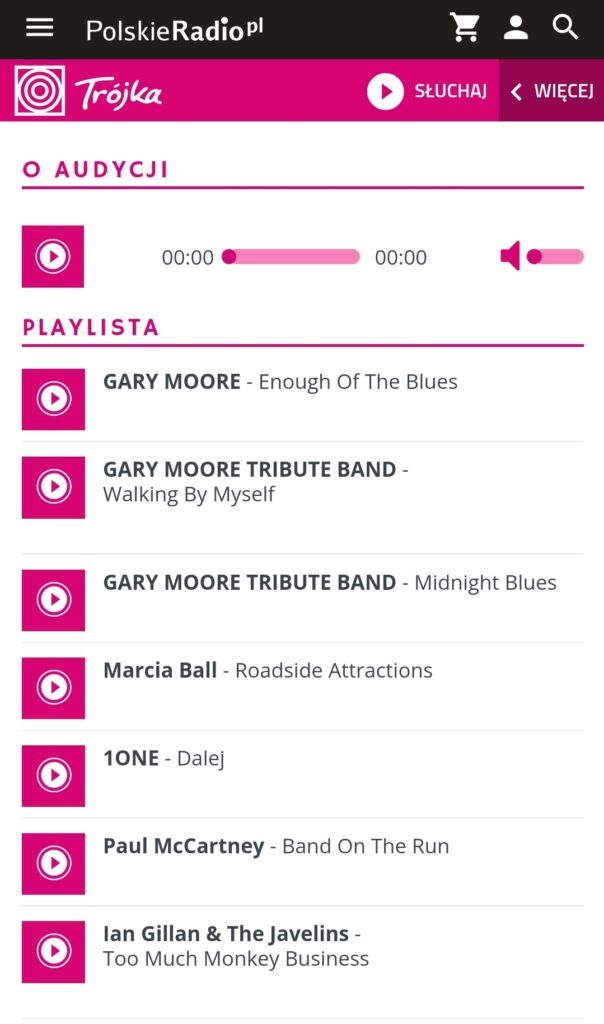This screenshot has height=1024, width=604.
Task: Play Too Much Monkey Business
Action: (53, 951)
